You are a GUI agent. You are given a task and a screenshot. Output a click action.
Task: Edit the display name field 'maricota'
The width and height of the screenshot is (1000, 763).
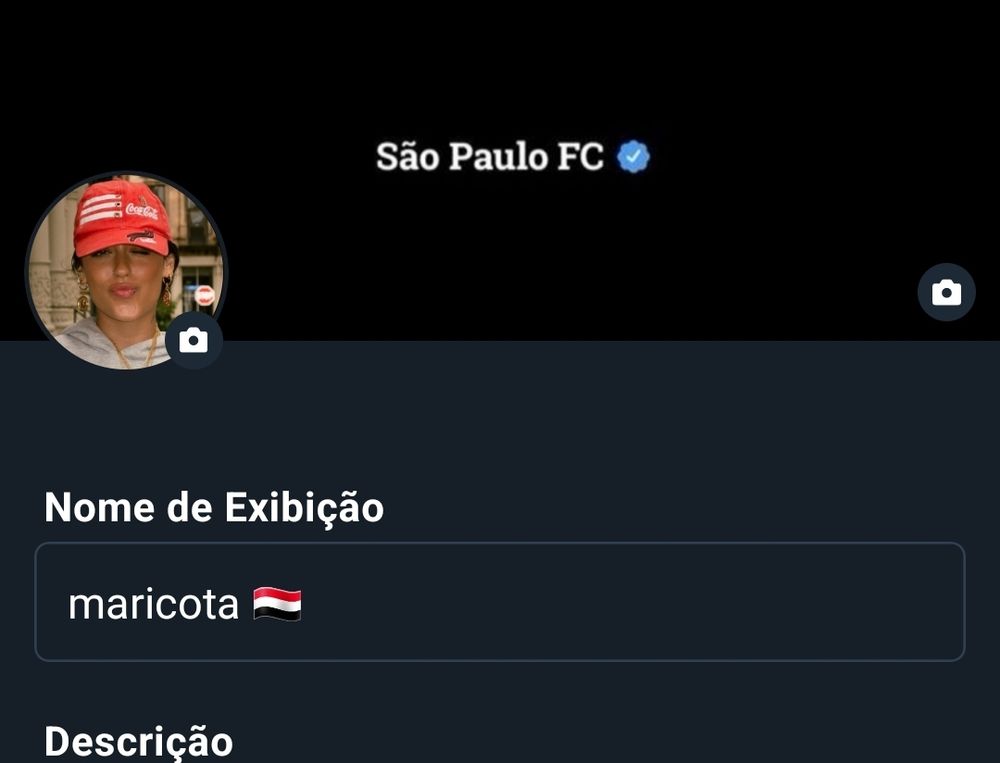pyautogui.click(x=500, y=602)
